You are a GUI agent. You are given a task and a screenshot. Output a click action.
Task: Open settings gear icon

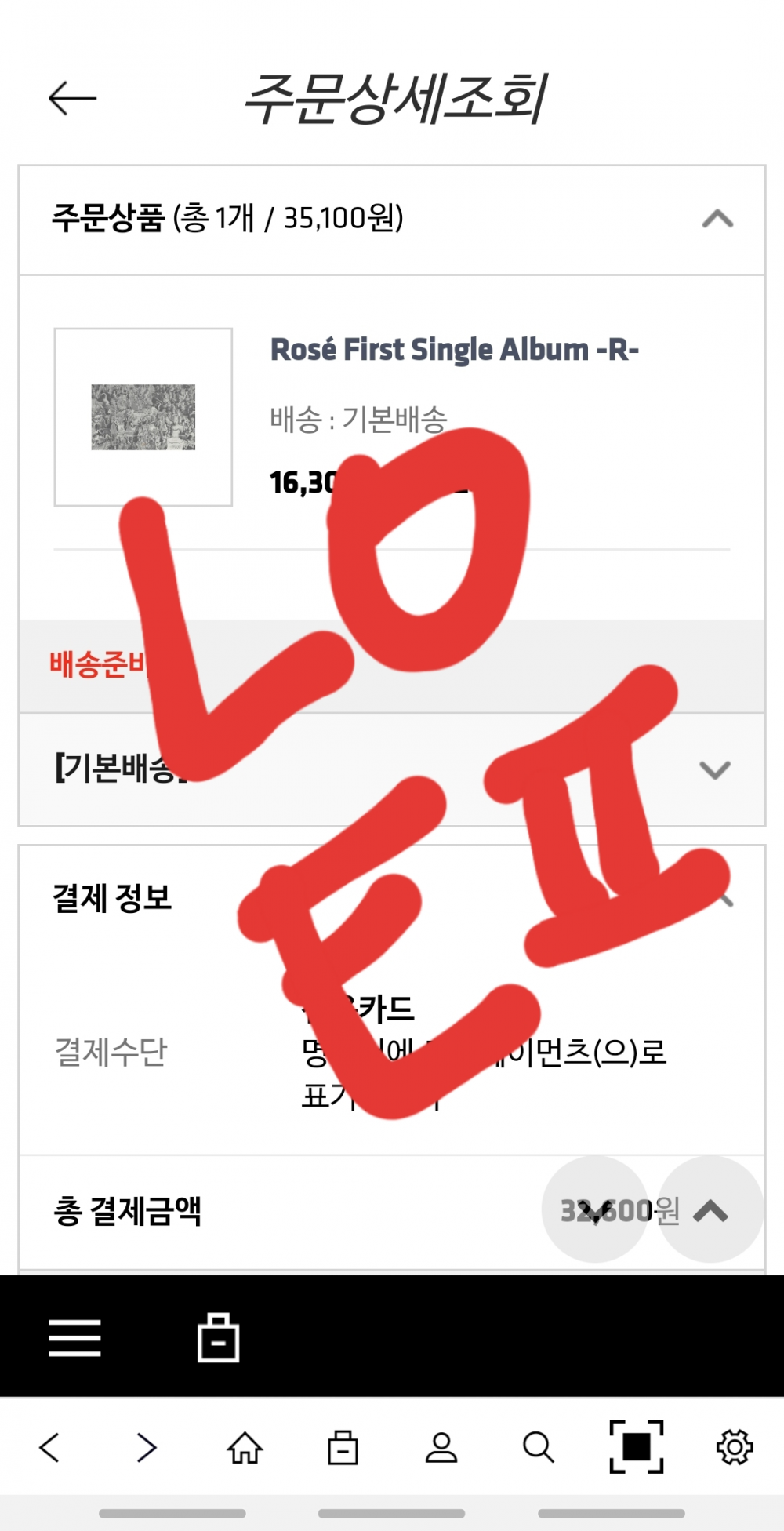point(735,1447)
